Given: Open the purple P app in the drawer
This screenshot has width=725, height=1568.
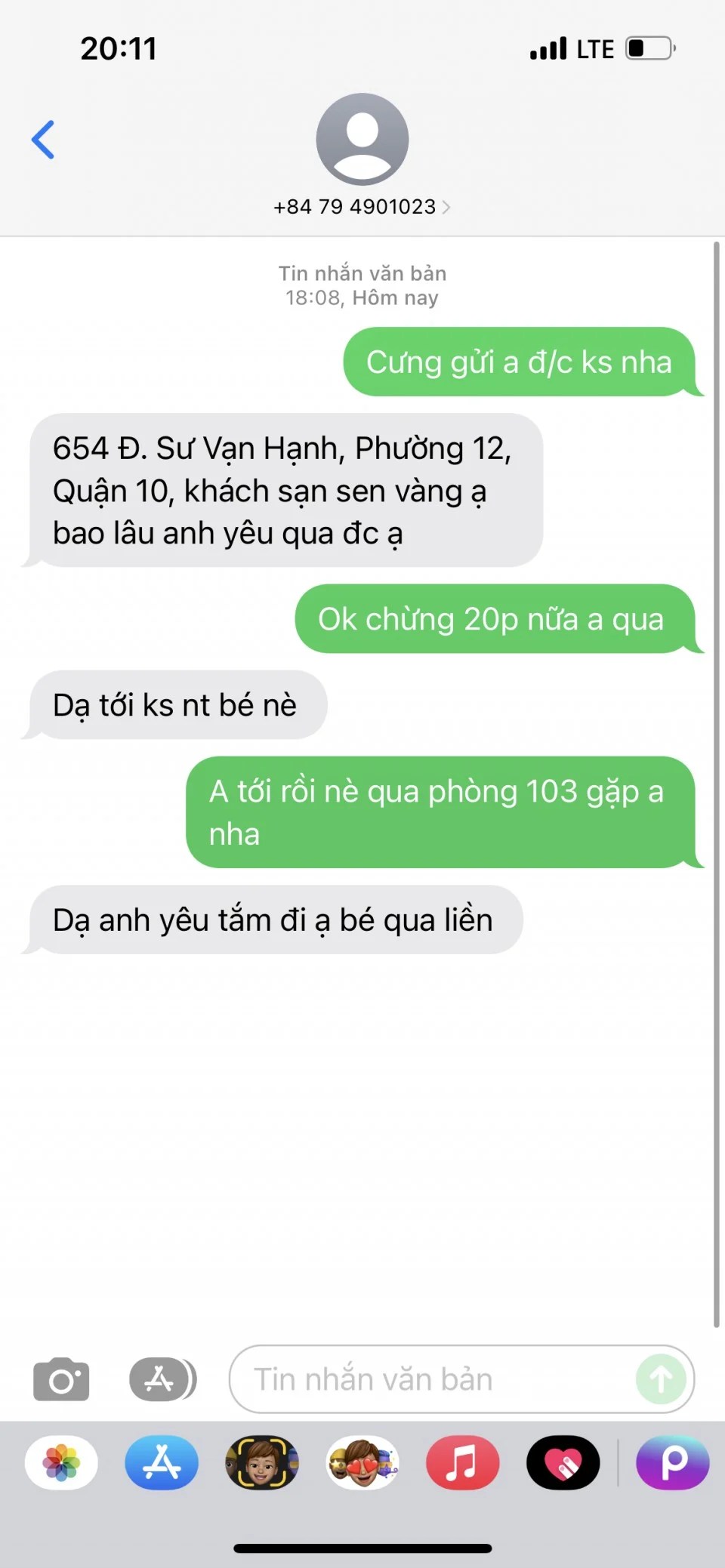Looking at the screenshot, I should click(672, 1462).
